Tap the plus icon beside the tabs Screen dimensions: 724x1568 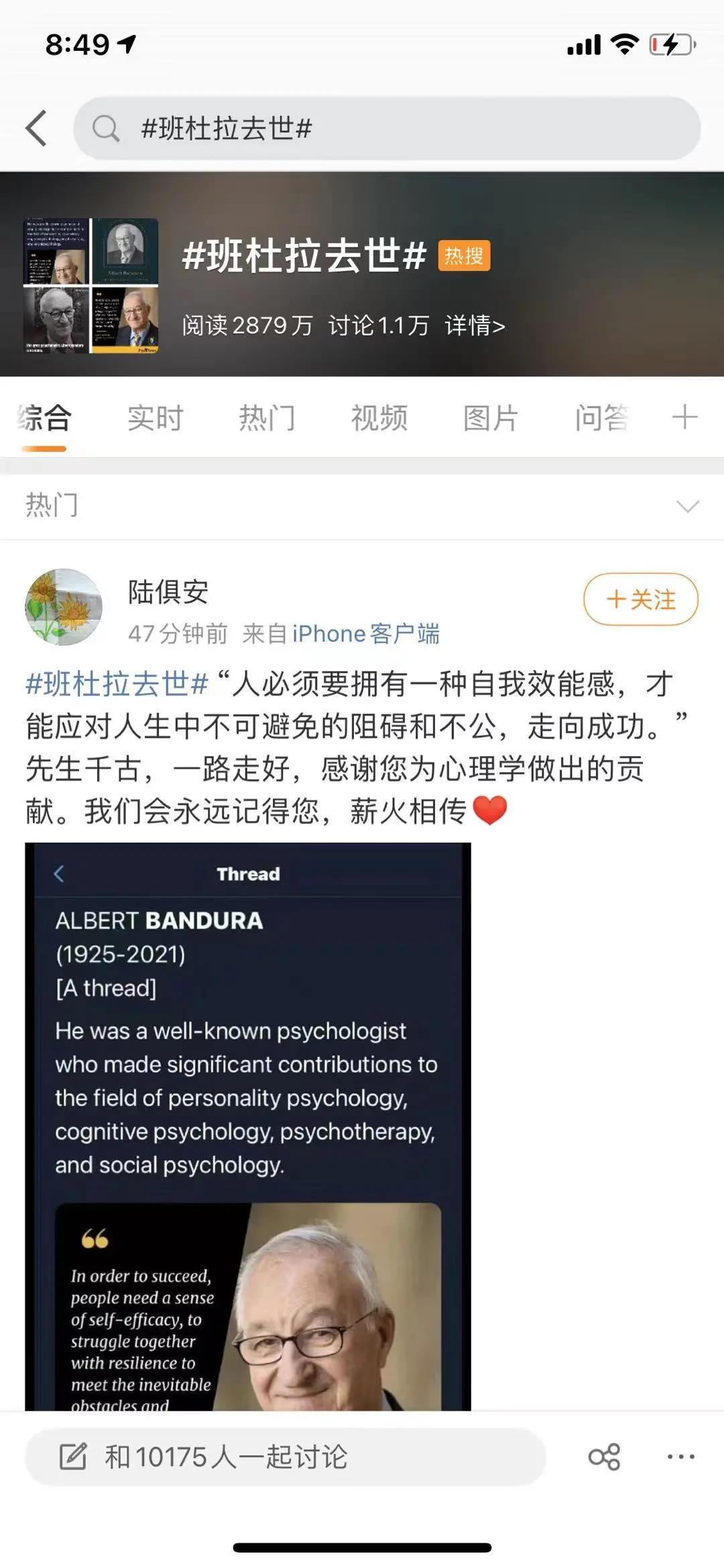[x=684, y=417]
